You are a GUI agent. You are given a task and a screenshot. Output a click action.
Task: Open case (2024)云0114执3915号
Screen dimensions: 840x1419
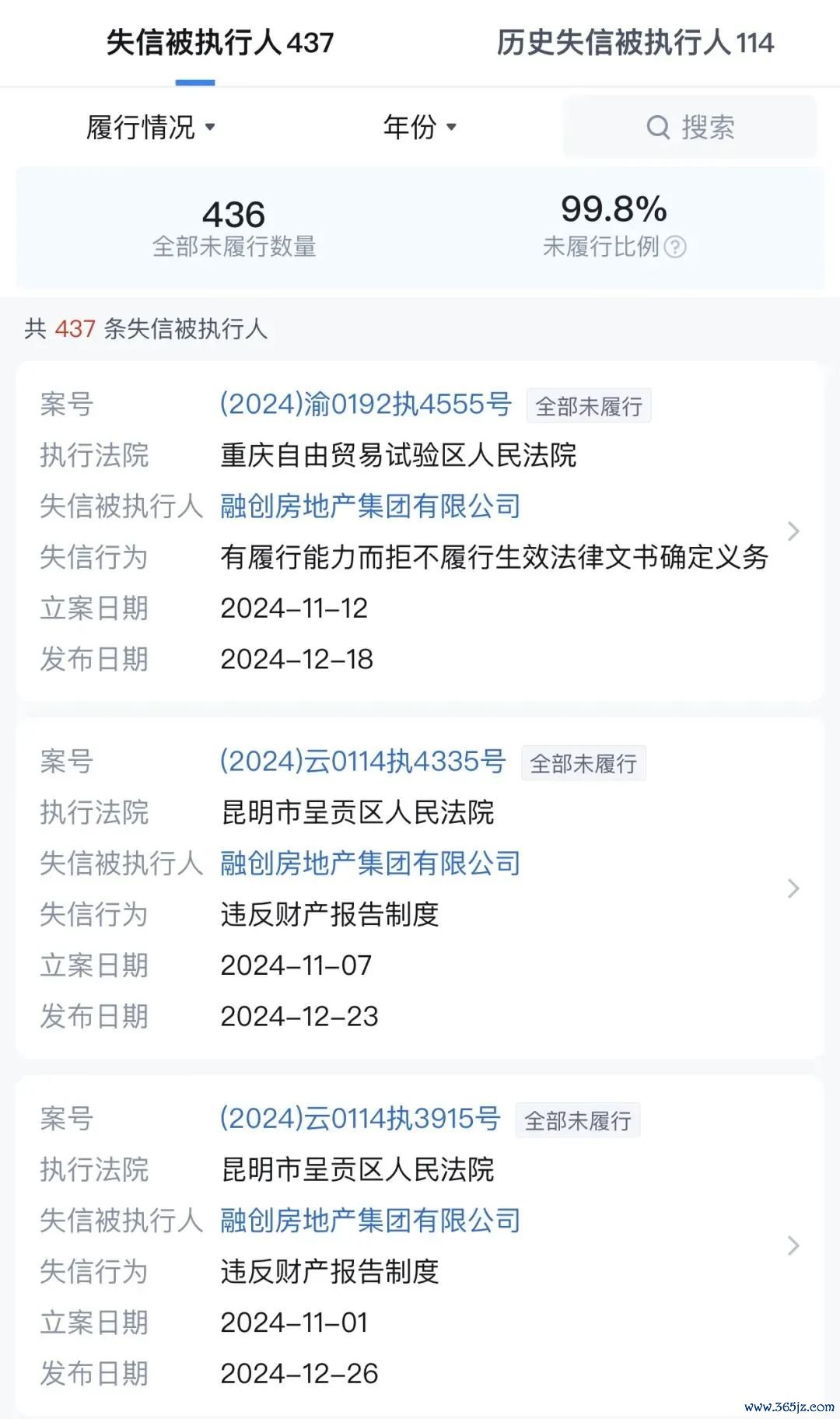point(360,1119)
